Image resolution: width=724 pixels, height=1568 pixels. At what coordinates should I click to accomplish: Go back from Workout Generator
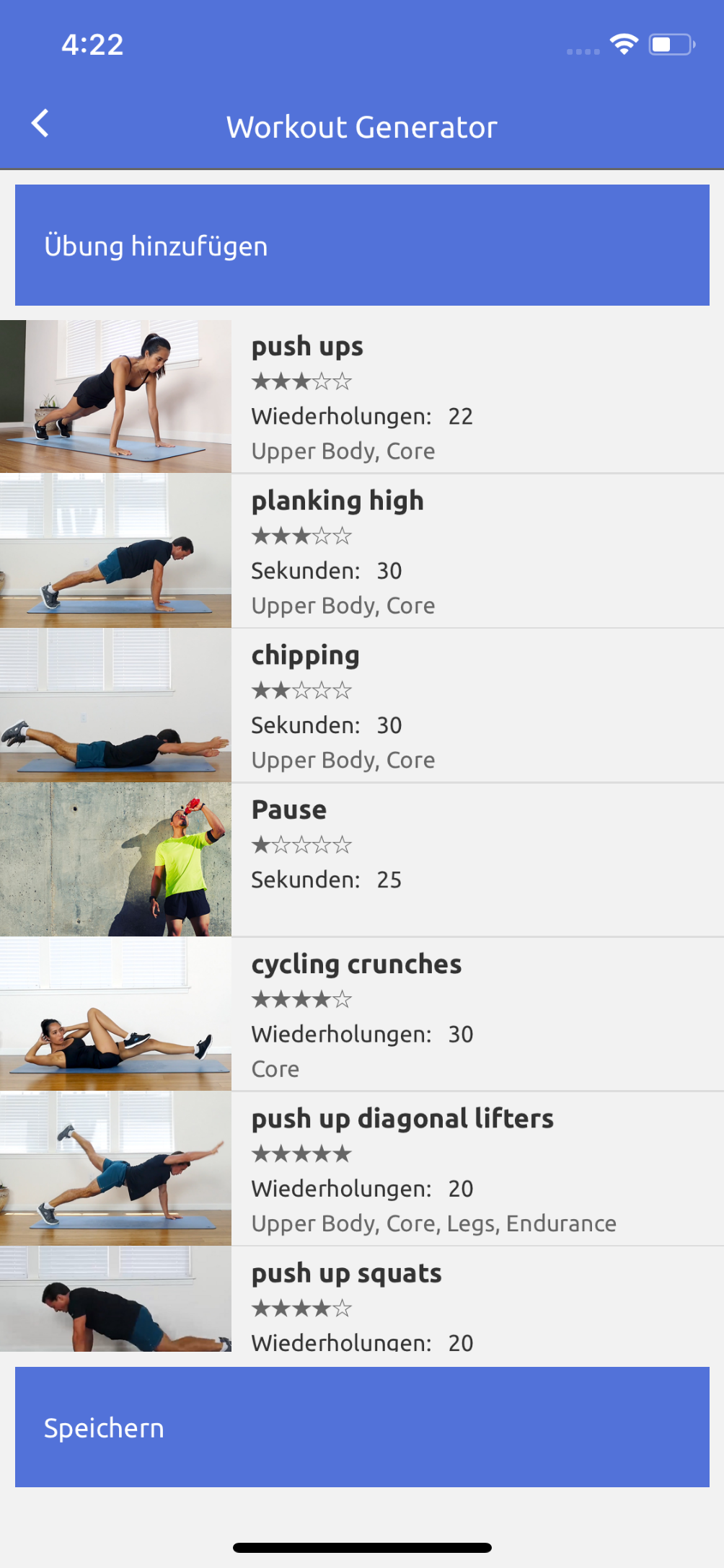[x=40, y=124]
